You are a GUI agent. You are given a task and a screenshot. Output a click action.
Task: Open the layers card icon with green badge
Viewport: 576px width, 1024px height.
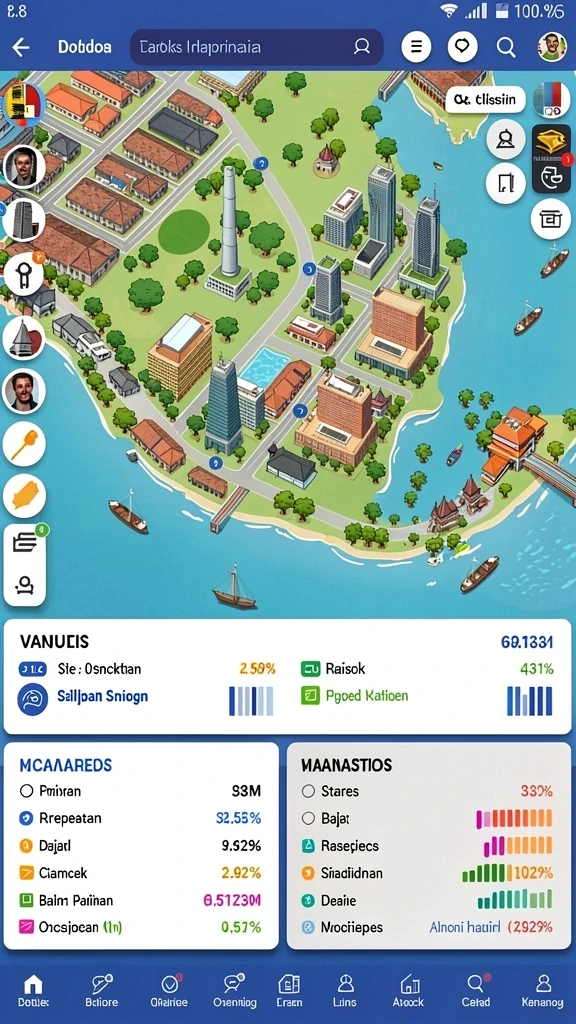click(x=25, y=541)
